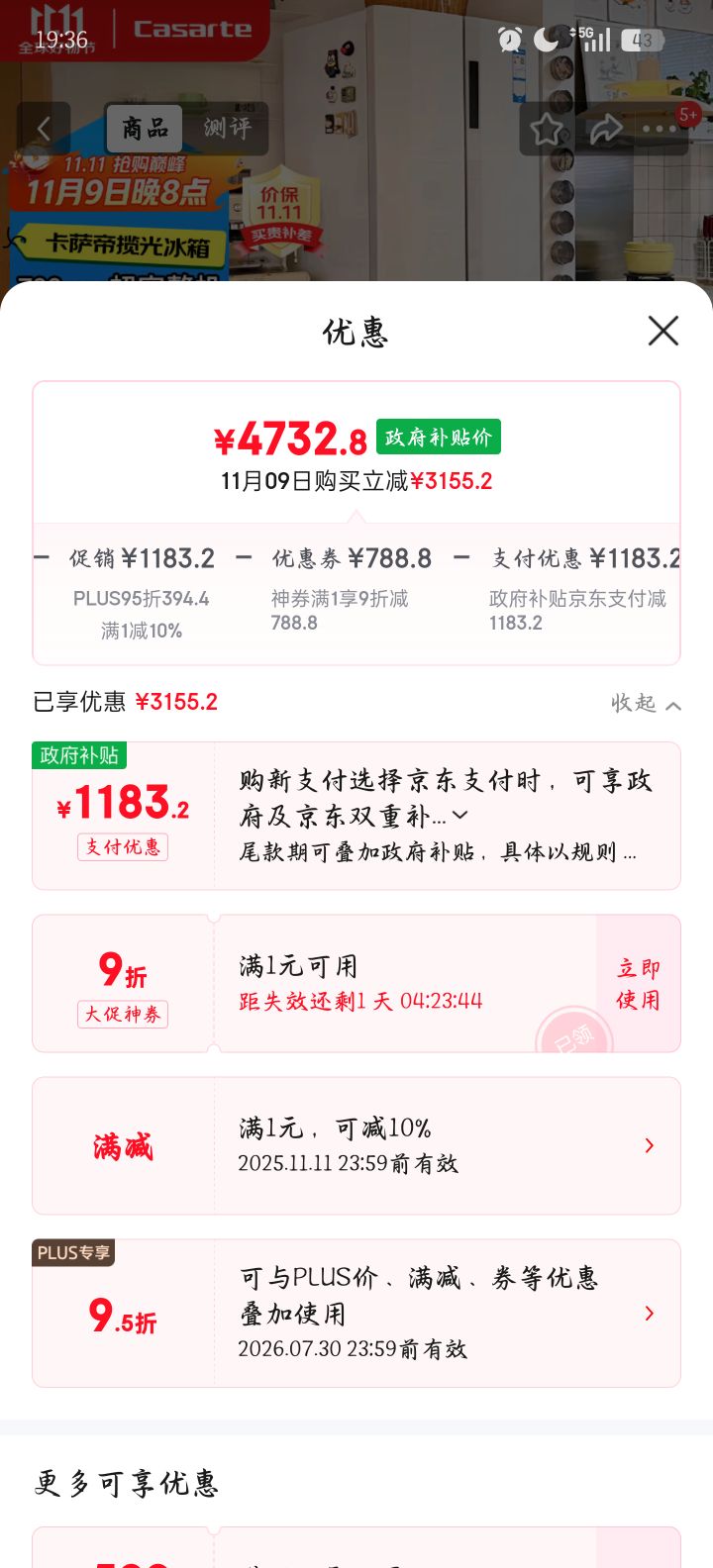Screen dimensions: 713x1568
Task: Open the 满减 discount details chevron
Action: click(x=649, y=1145)
